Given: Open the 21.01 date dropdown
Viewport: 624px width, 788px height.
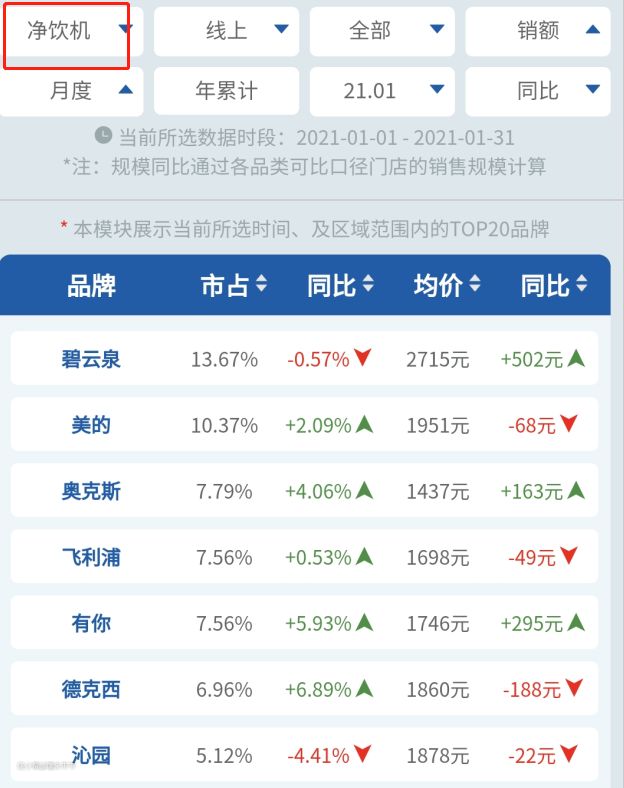Looking at the screenshot, I should (x=382, y=91).
